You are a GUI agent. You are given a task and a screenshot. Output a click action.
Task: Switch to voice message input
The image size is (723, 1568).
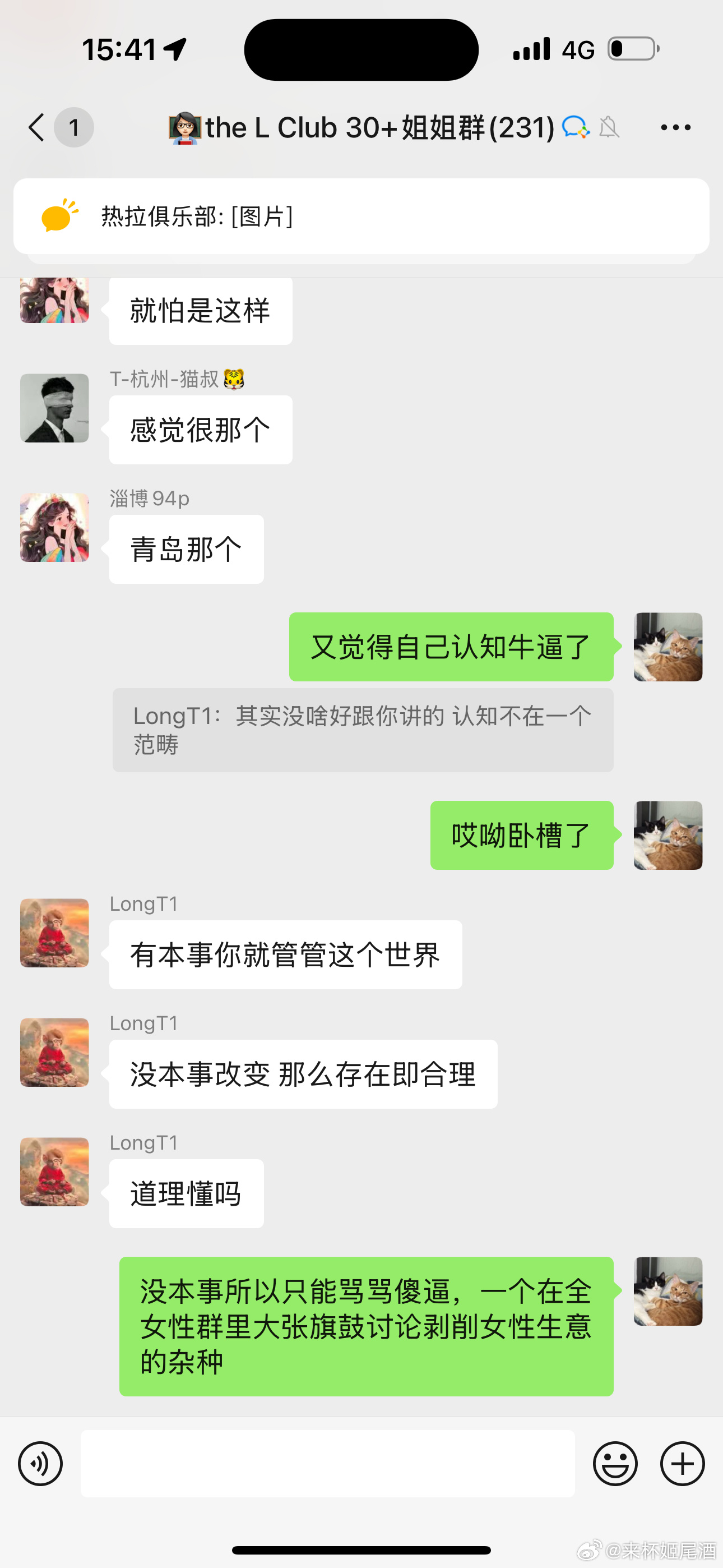tap(40, 1463)
